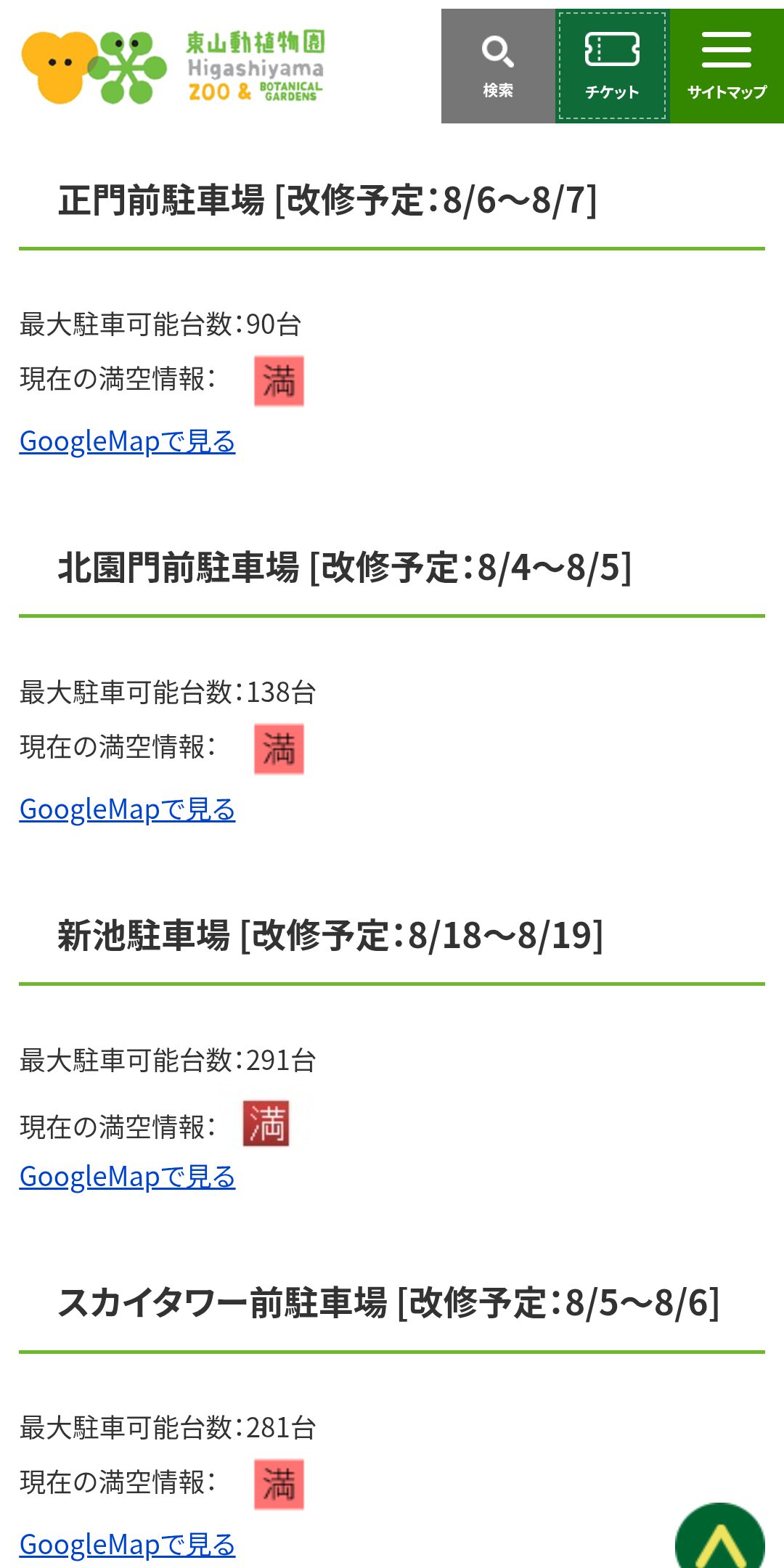Open the サイトマップ menu
Screen dimensions: 784x1568
point(727,66)
